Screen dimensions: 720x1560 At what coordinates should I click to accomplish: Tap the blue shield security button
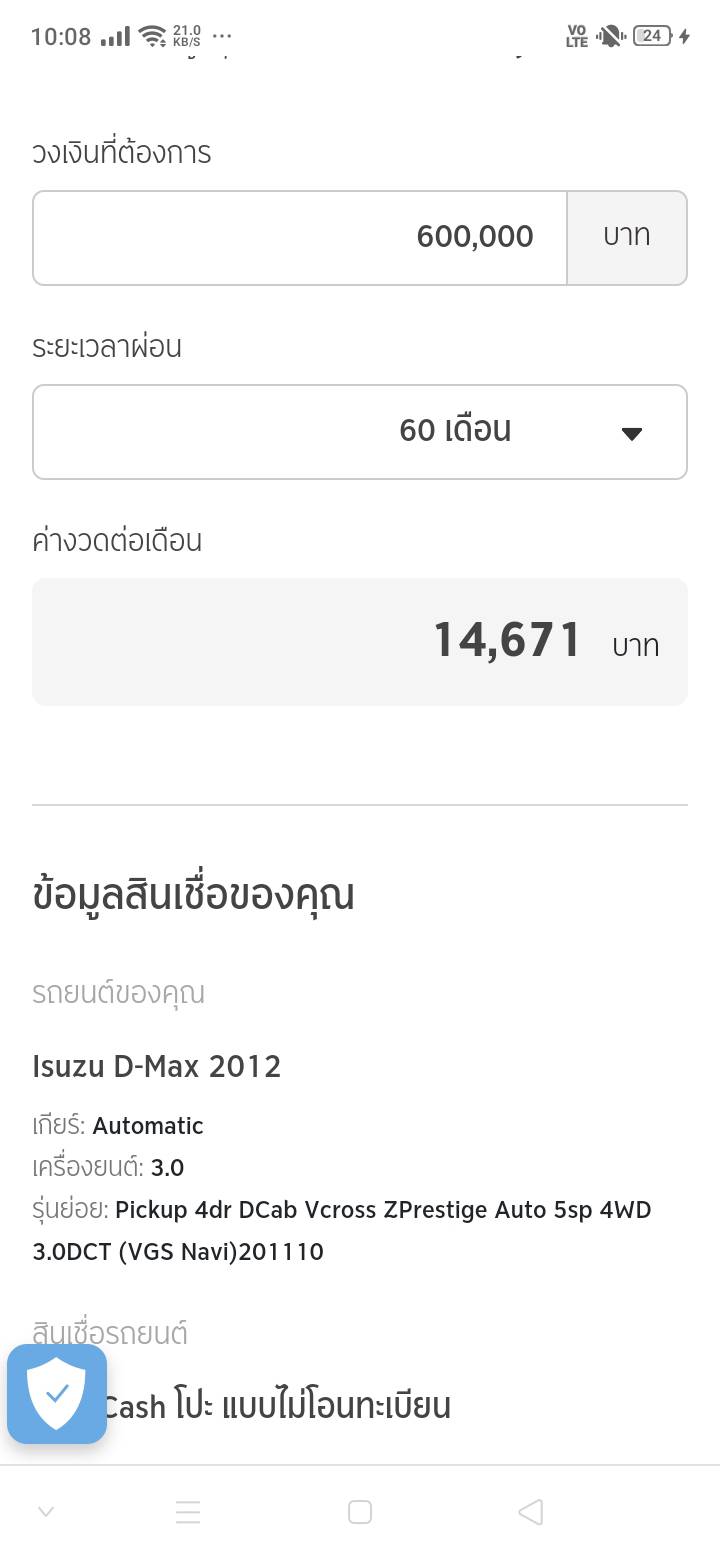click(57, 1394)
